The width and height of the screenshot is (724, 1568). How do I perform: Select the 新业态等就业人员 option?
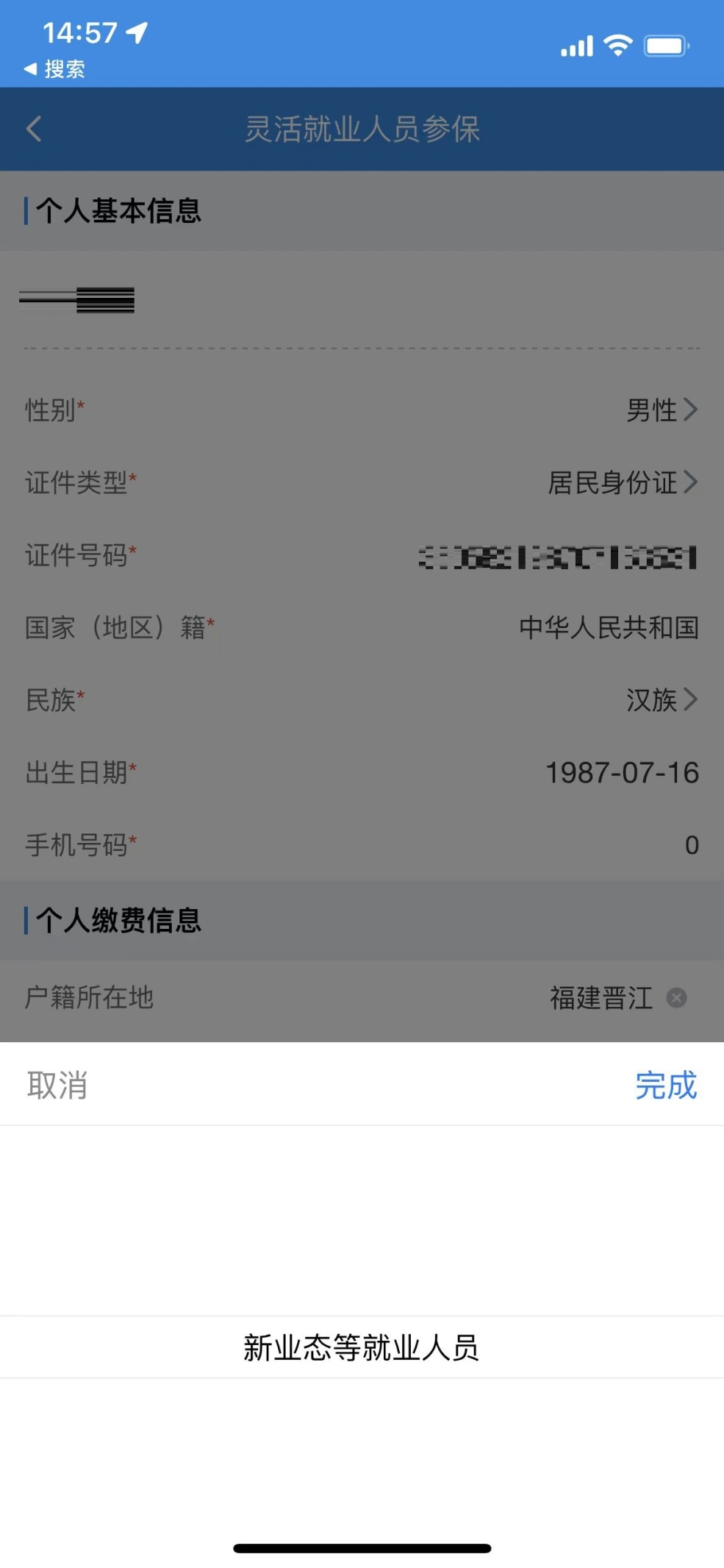[362, 1347]
